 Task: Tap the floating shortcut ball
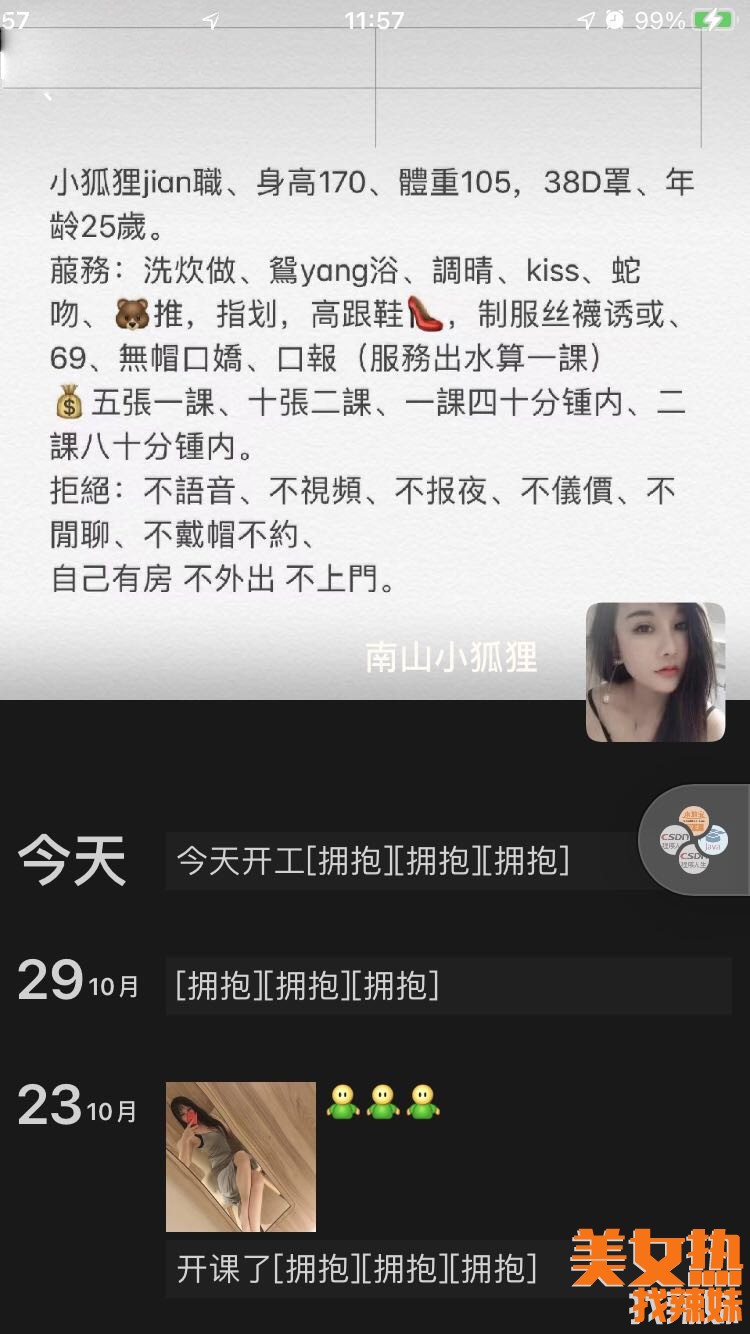tap(693, 840)
